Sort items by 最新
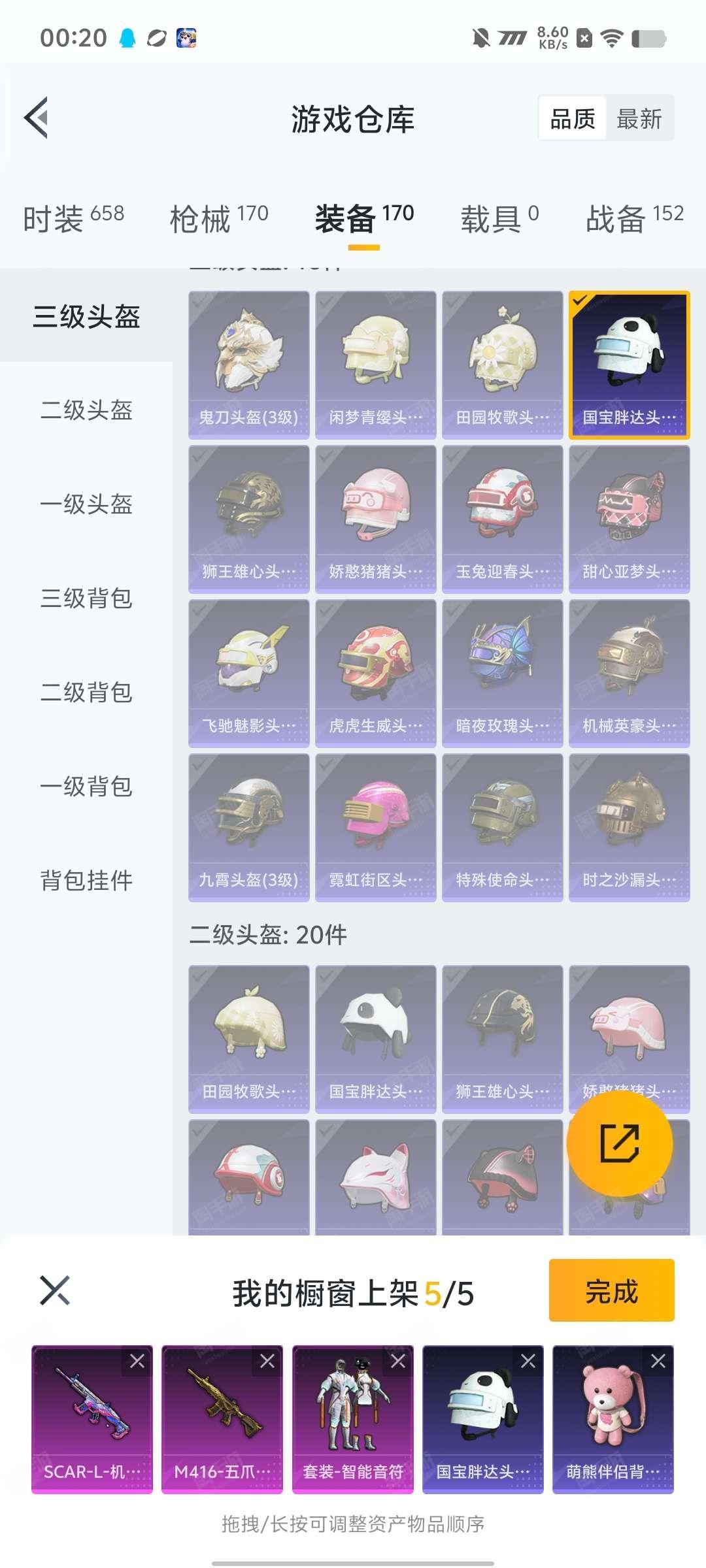The height and width of the screenshot is (1568, 706). tap(639, 119)
